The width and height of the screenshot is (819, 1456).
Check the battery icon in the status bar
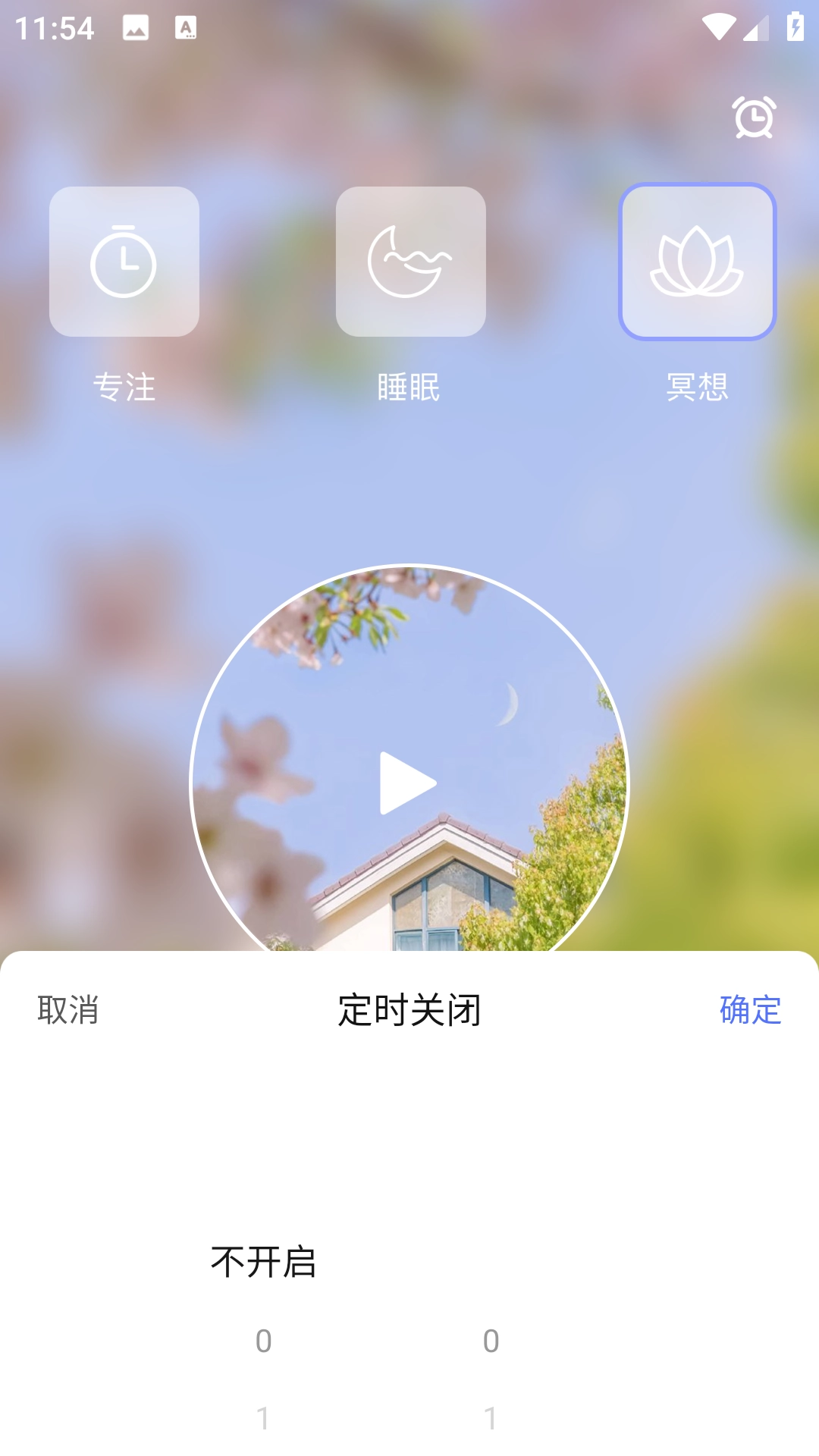click(x=794, y=28)
